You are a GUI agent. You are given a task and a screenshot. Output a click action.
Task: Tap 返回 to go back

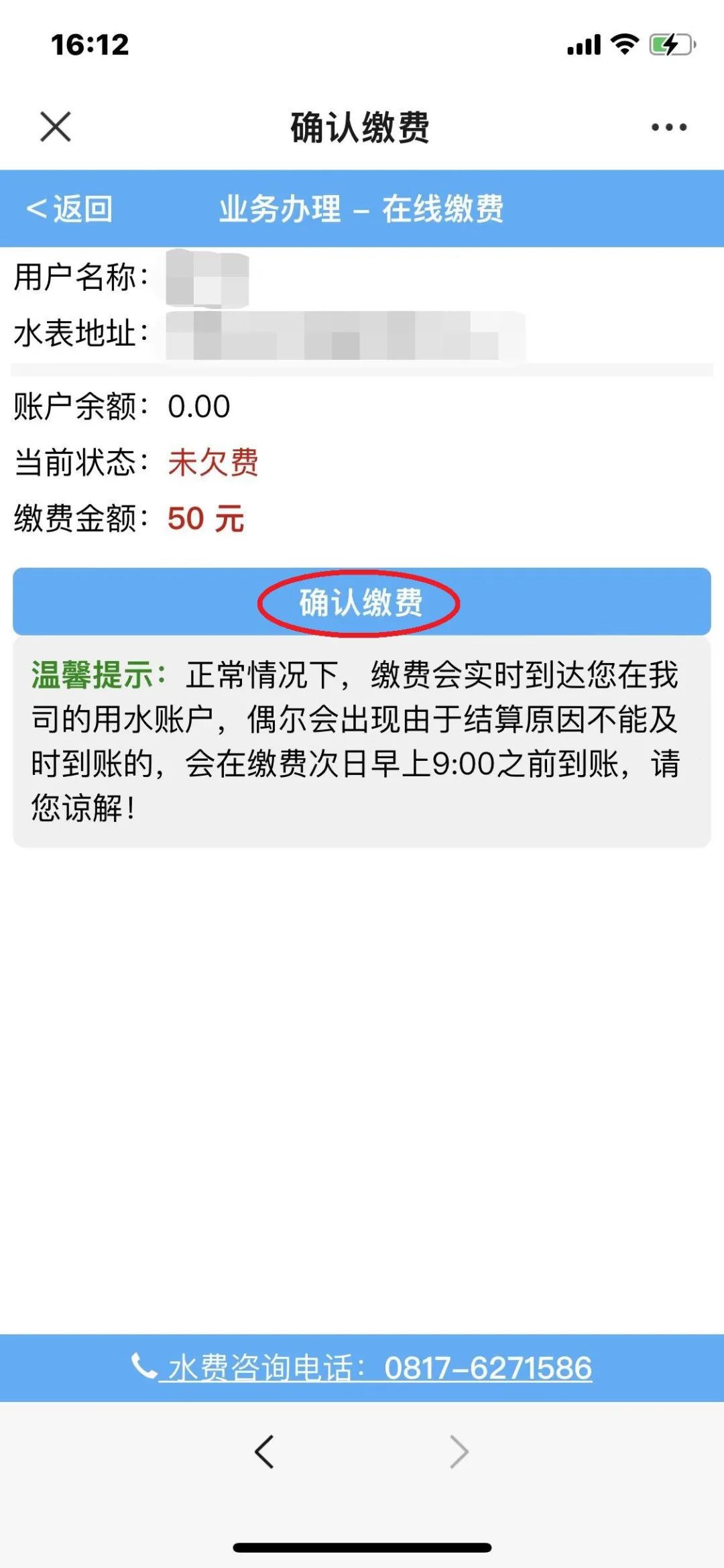click(x=70, y=208)
